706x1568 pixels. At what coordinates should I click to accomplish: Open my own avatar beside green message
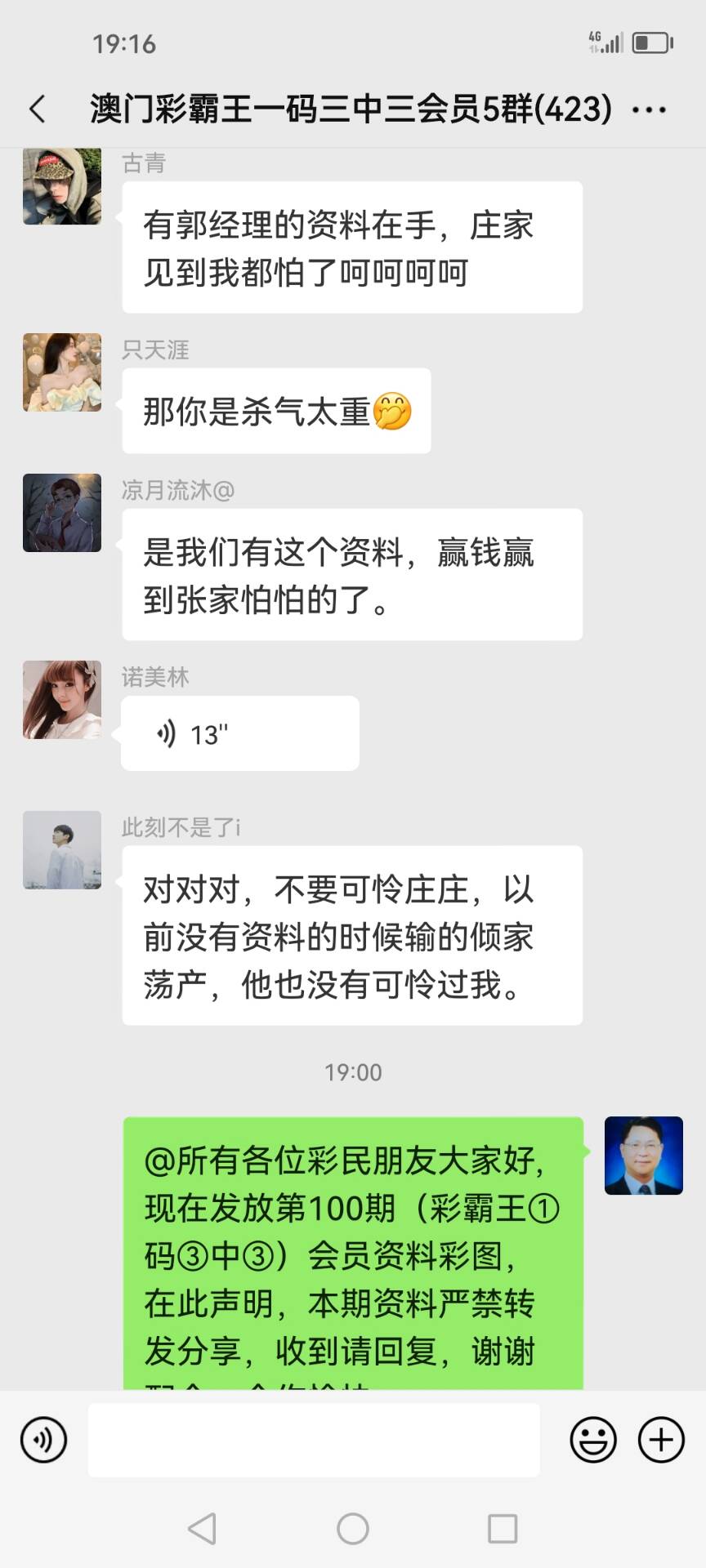(x=643, y=1156)
